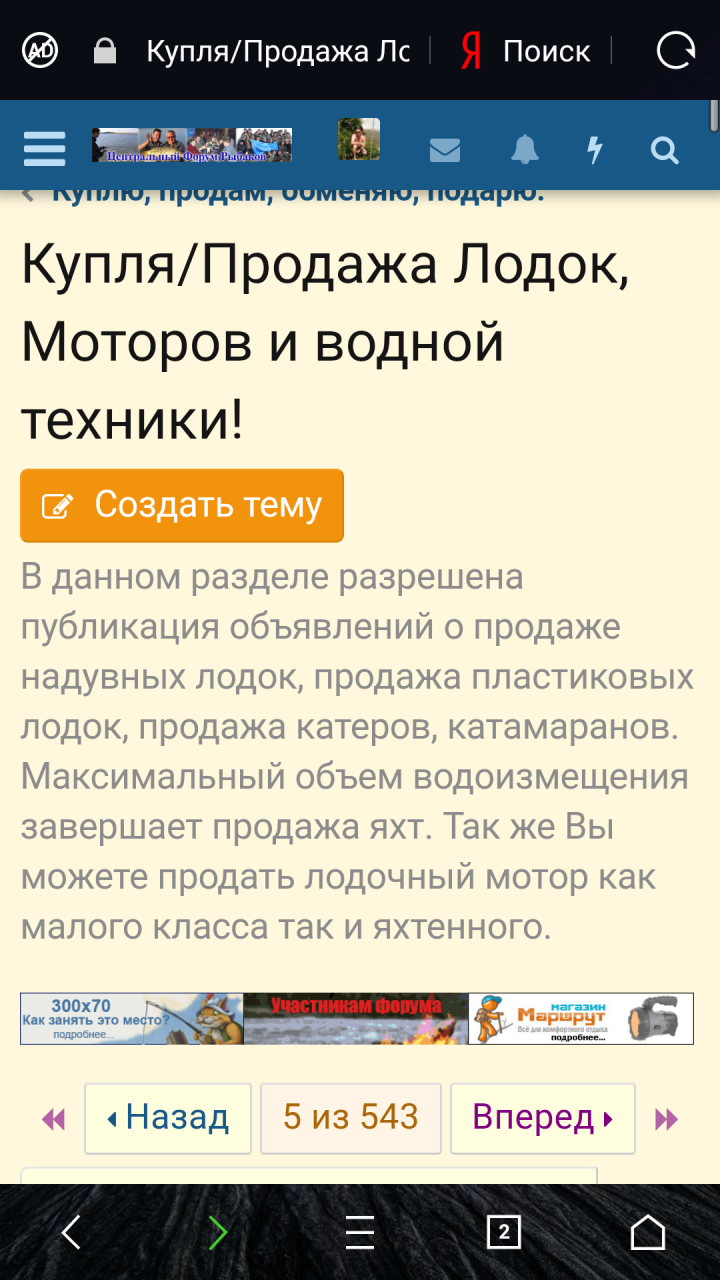Open the forum search icon

pyautogui.click(x=664, y=150)
